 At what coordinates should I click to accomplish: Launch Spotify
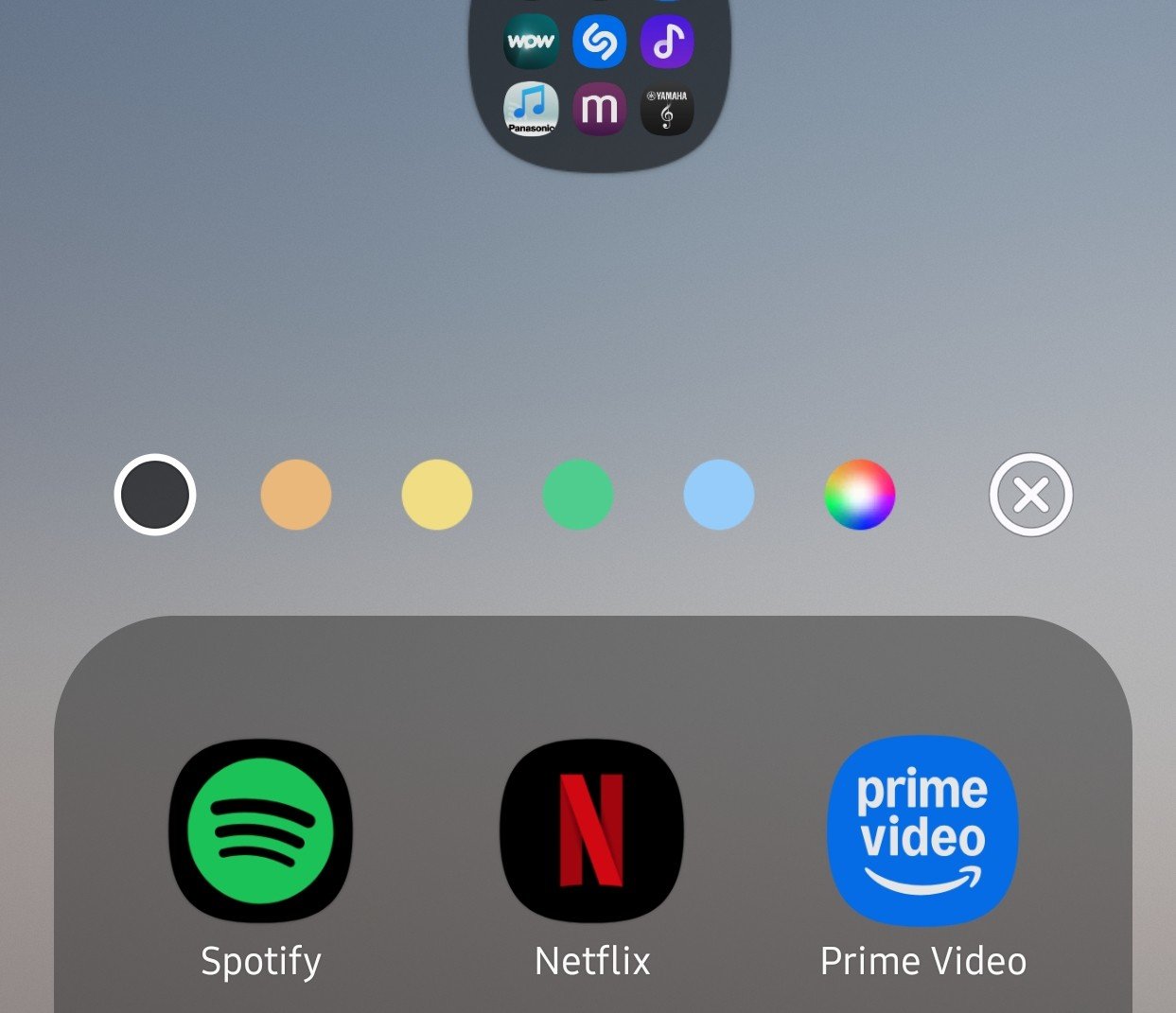pos(261,830)
